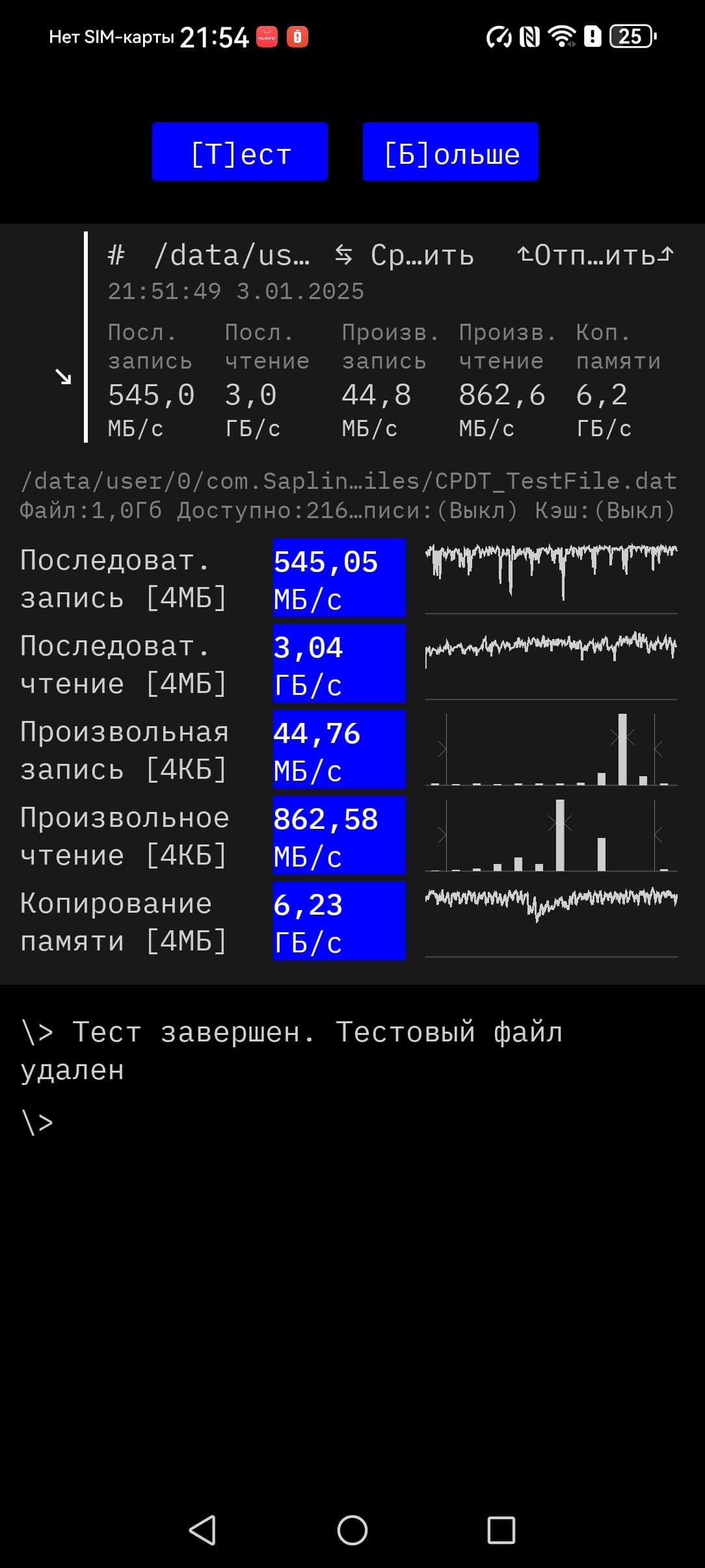Go to the home screen

tap(352, 1530)
